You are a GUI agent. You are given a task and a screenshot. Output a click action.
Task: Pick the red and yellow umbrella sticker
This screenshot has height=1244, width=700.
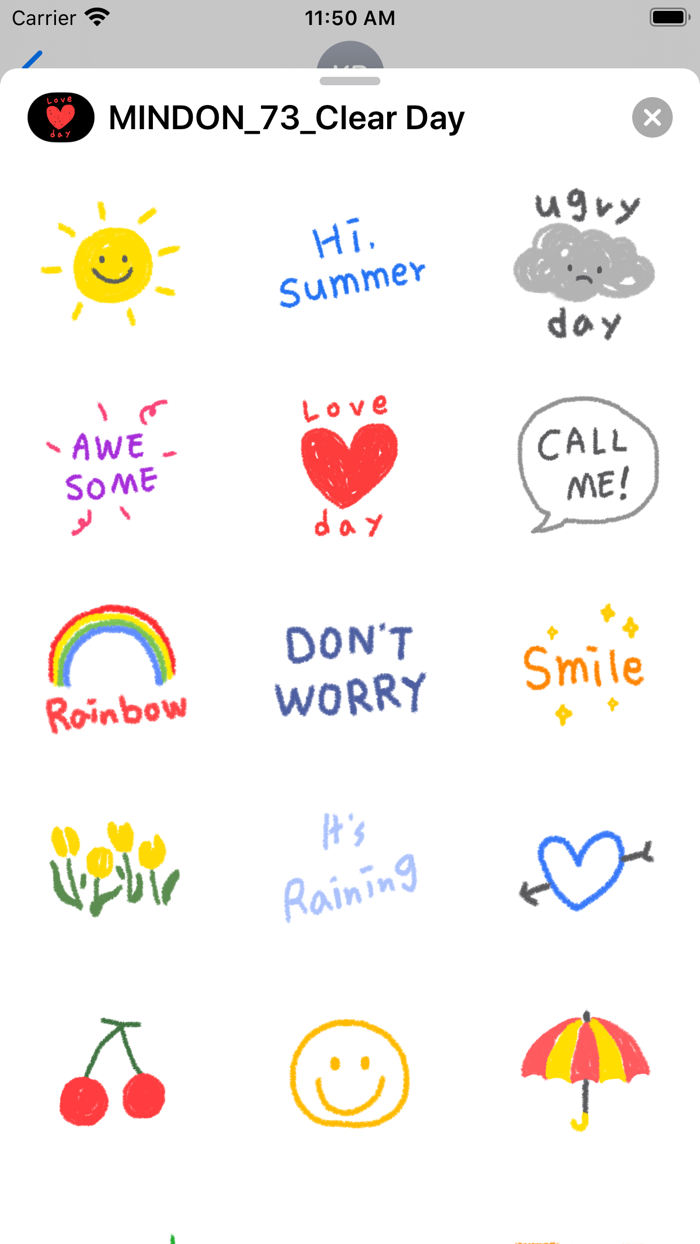586,1070
